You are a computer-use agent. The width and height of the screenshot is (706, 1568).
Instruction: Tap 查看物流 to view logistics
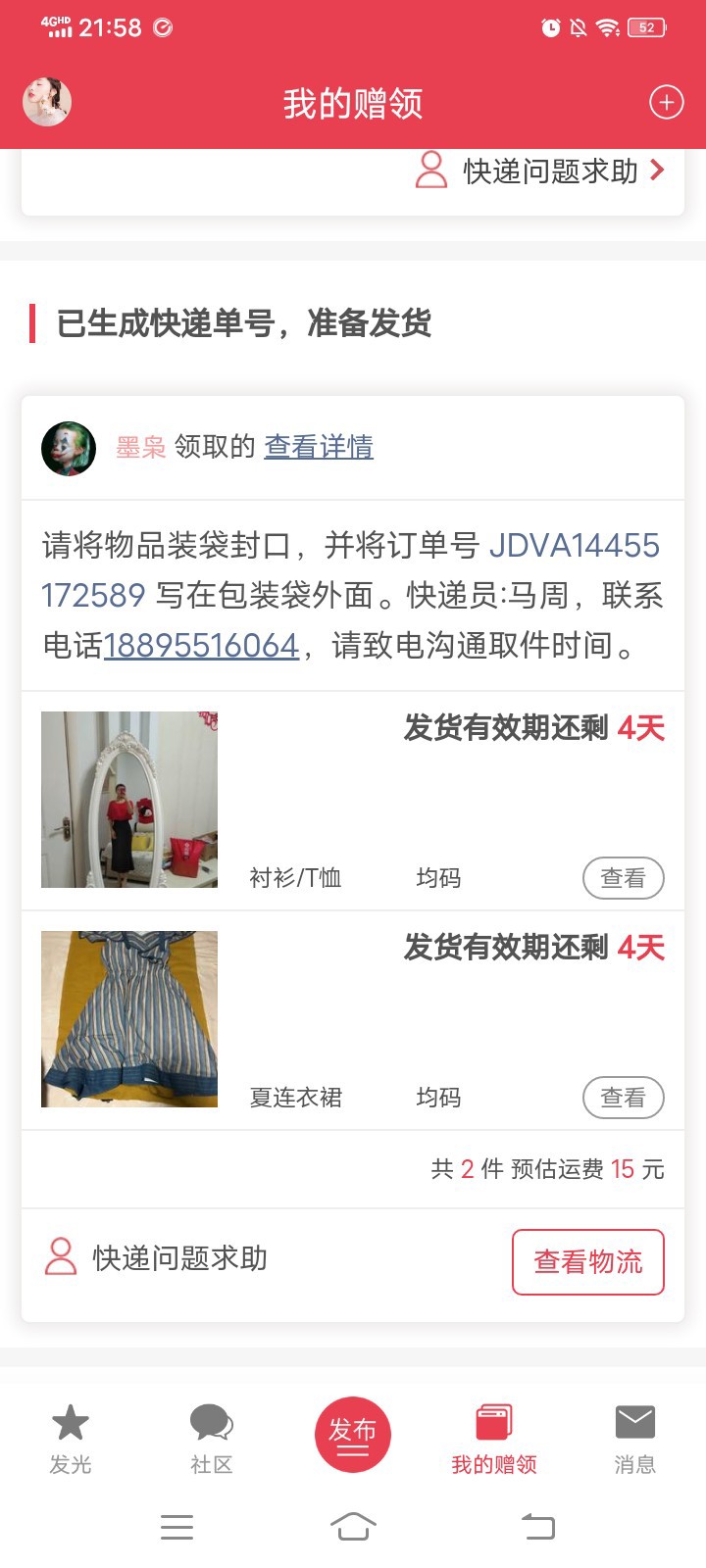pyautogui.click(x=587, y=1261)
